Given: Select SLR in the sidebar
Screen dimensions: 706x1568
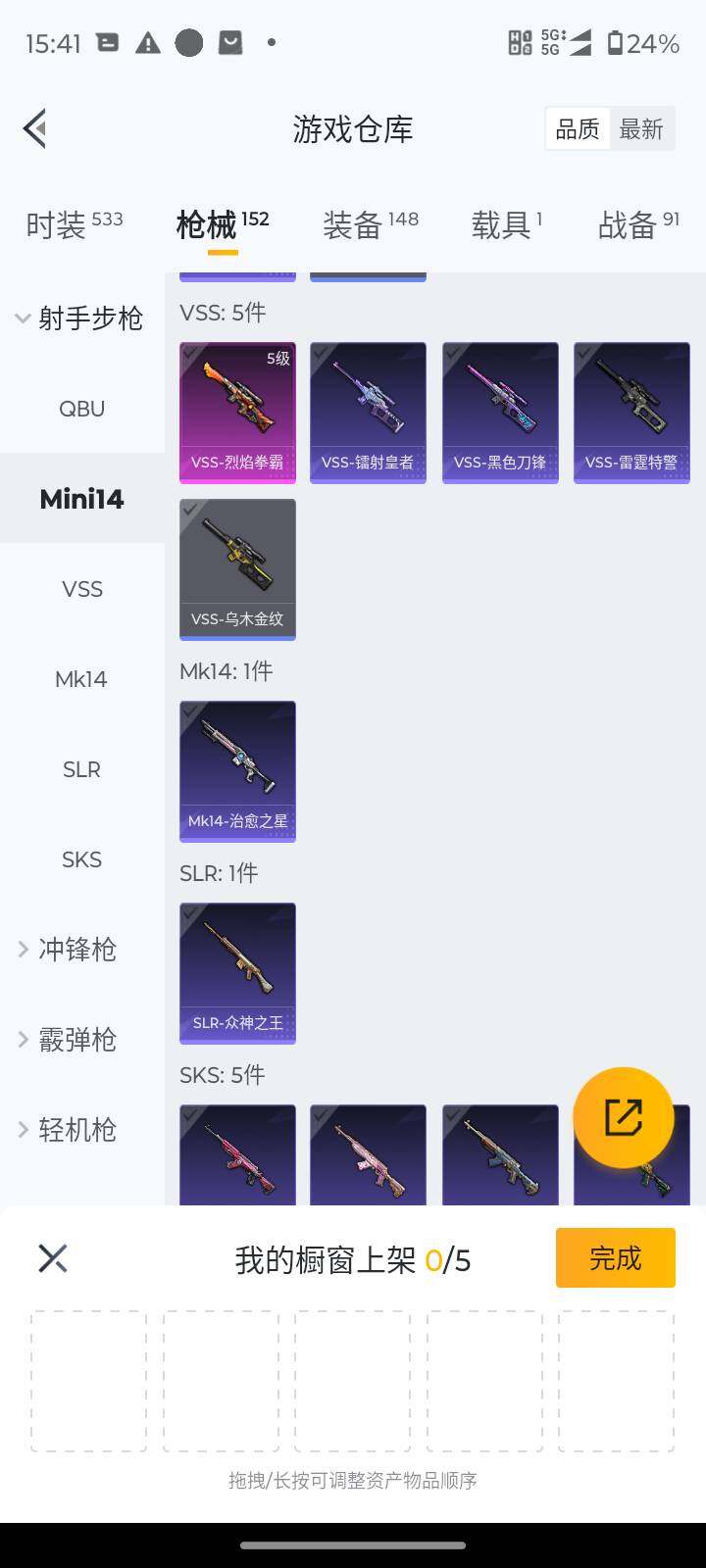Looking at the screenshot, I should point(81,769).
